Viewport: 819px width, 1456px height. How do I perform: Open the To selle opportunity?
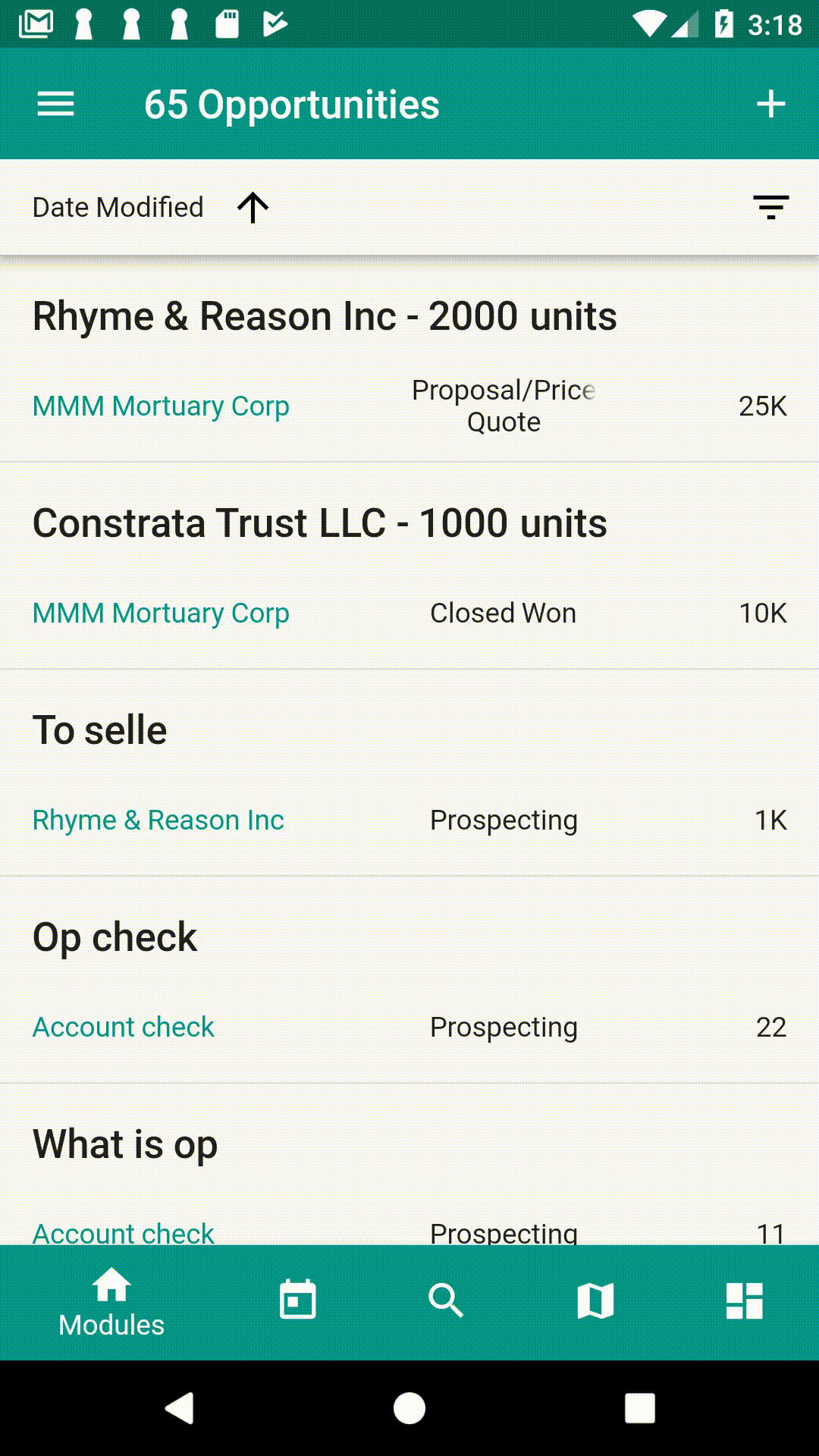pyautogui.click(x=100, y=730)
